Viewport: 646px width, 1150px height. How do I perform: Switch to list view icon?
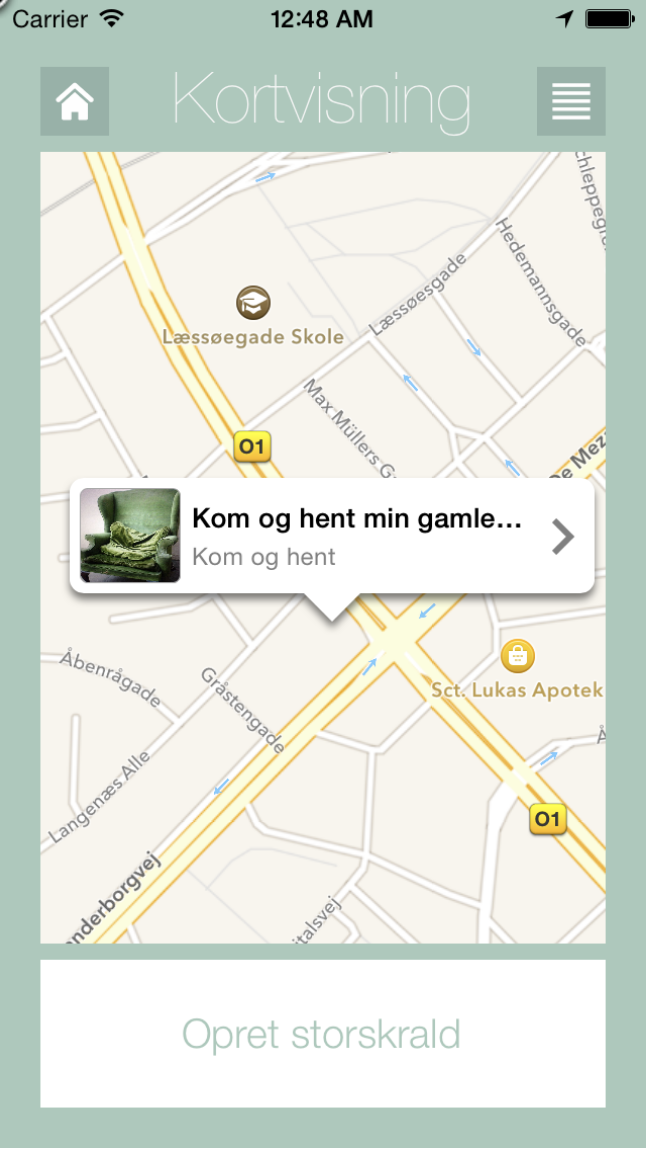click(571, 101)
